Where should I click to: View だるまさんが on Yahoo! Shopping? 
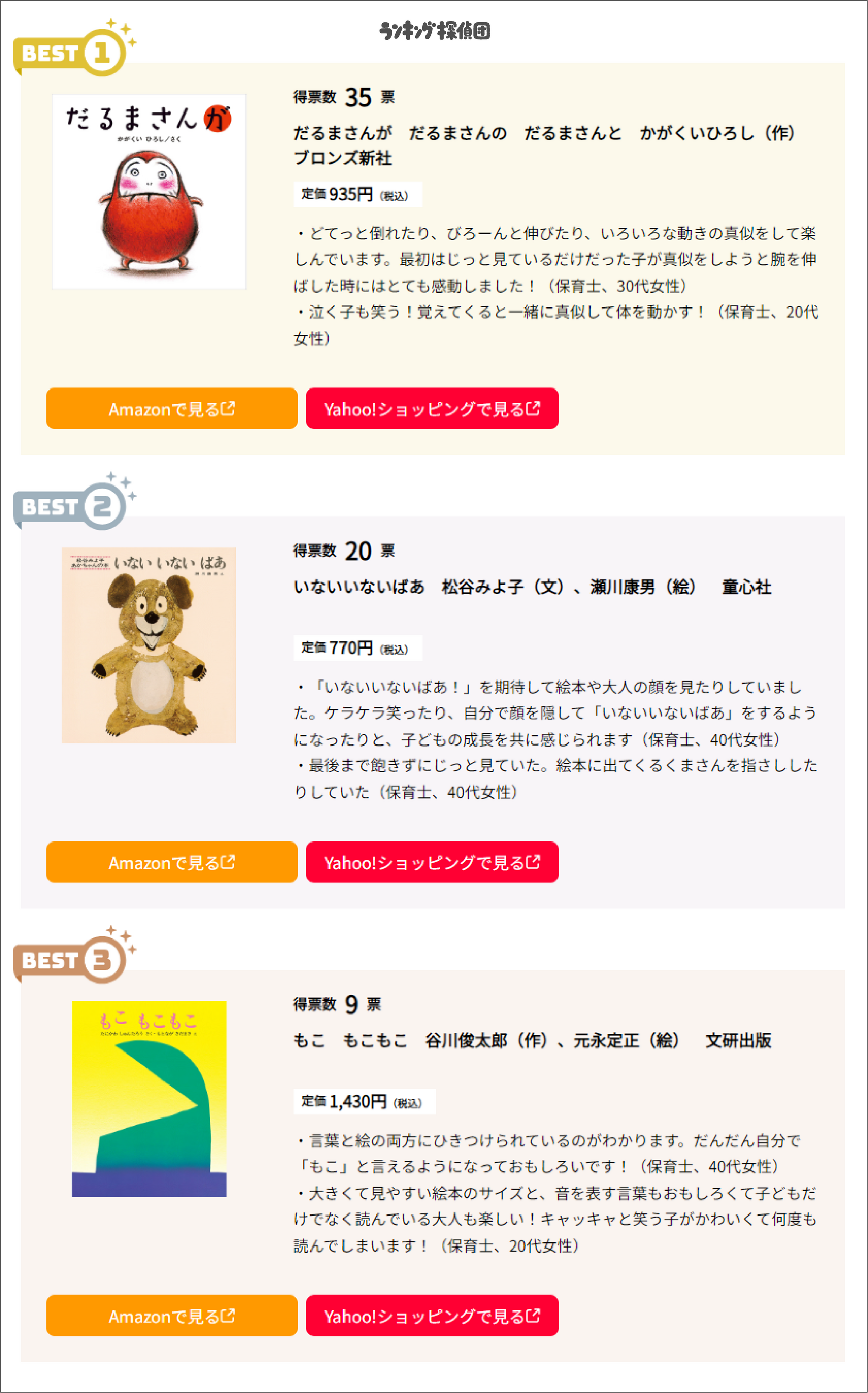[432, 408]
